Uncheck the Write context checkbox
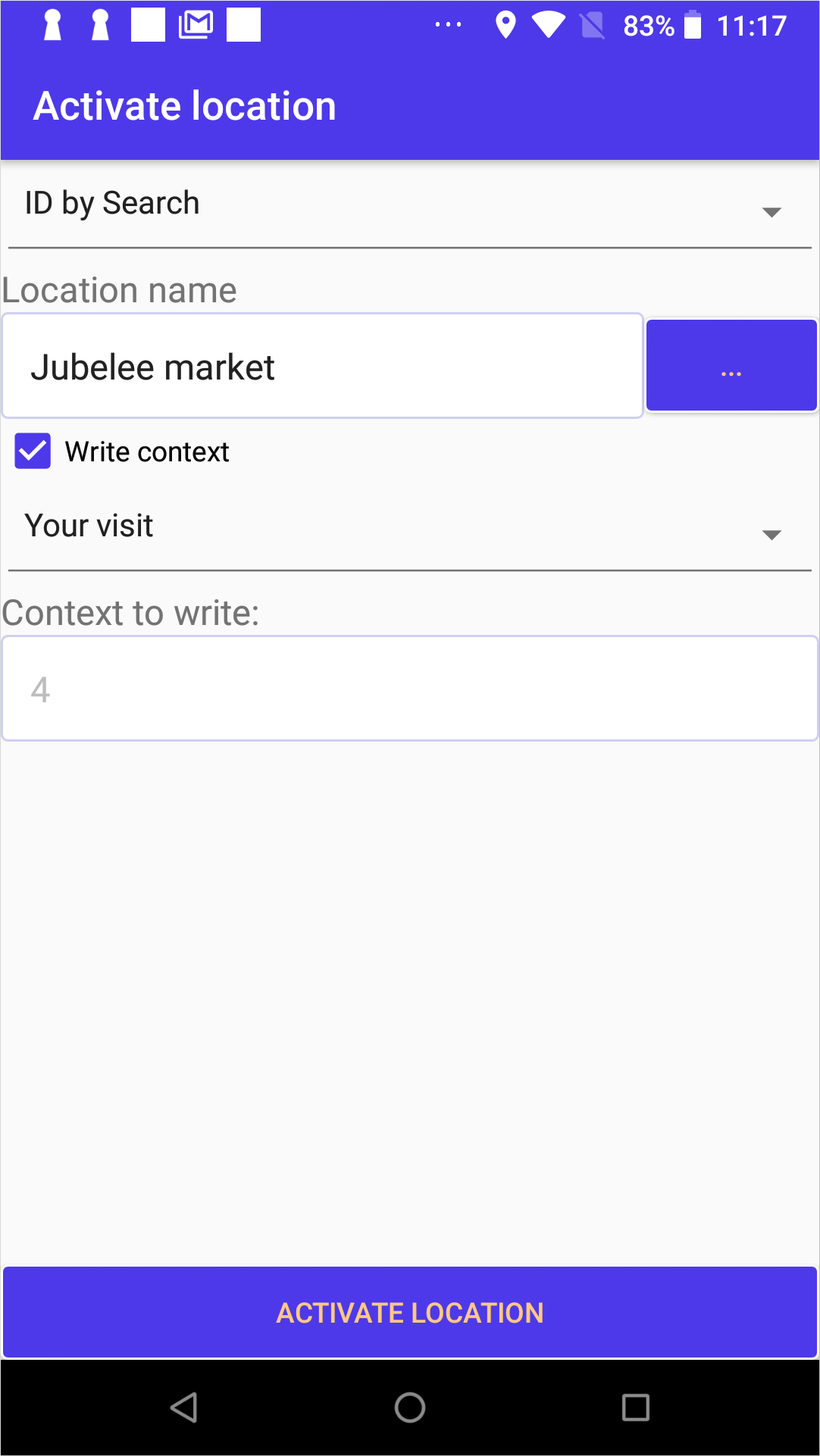 [x=33, y=451]
